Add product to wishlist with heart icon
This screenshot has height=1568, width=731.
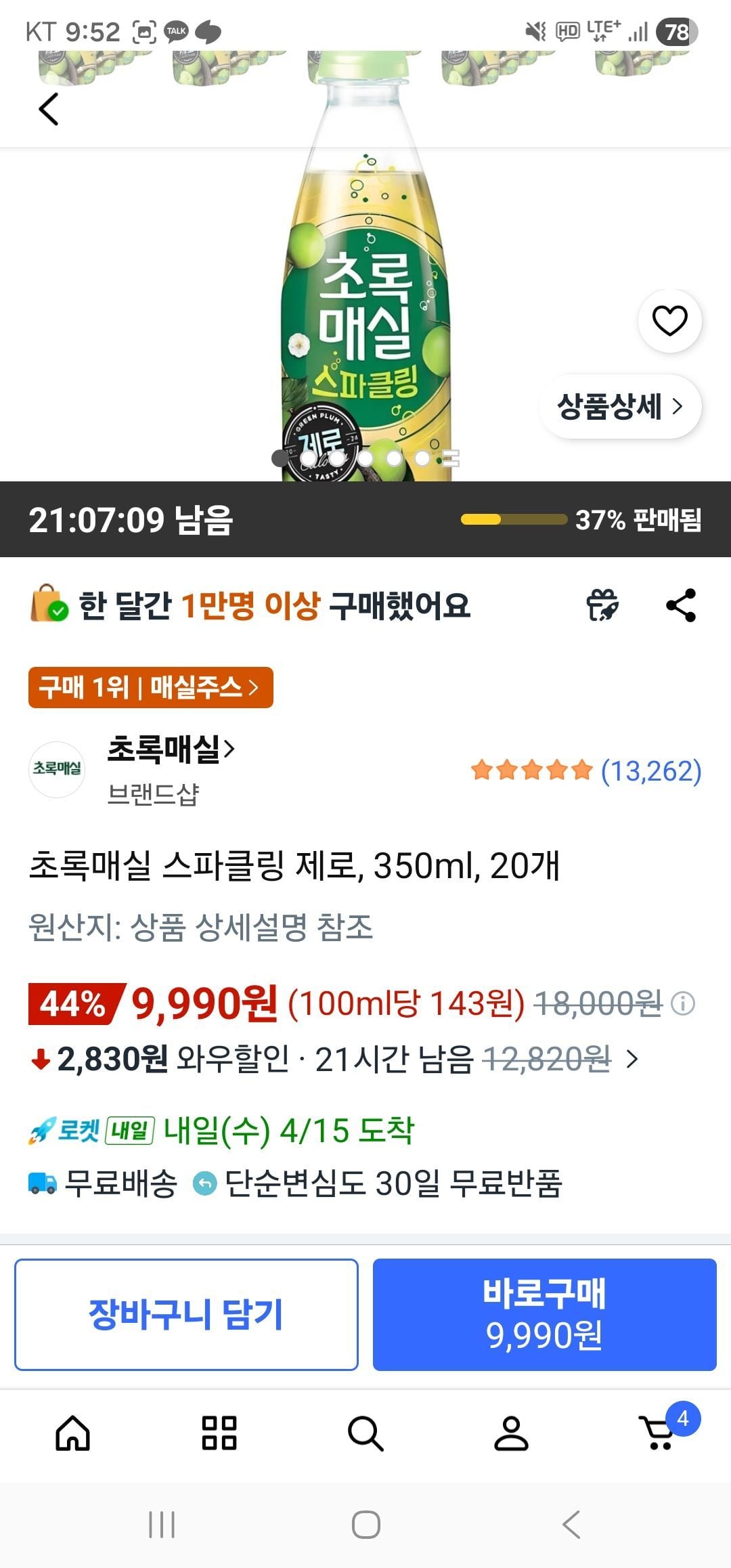[669, 321]
